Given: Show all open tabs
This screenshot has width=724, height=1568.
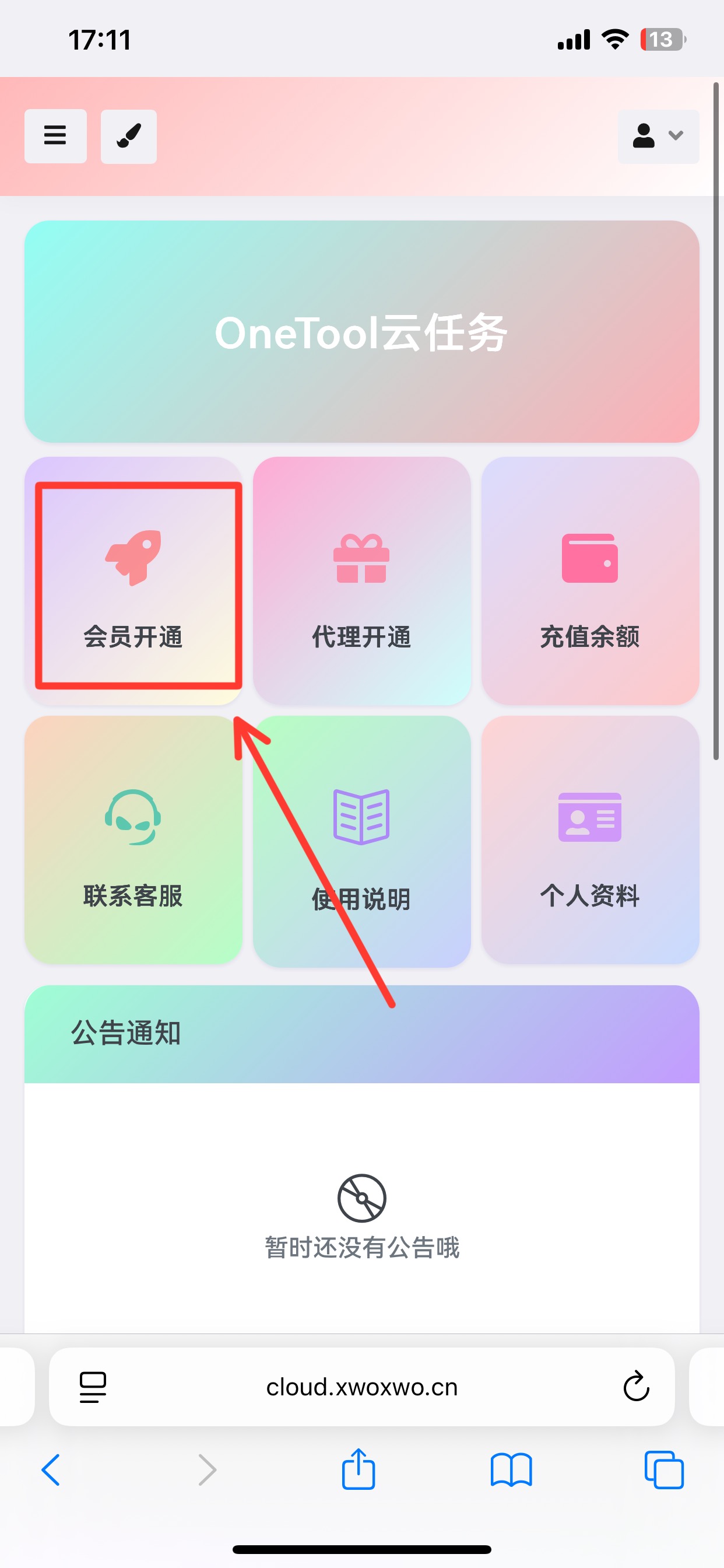Looking at the screenshot, I should [664, 1470].
